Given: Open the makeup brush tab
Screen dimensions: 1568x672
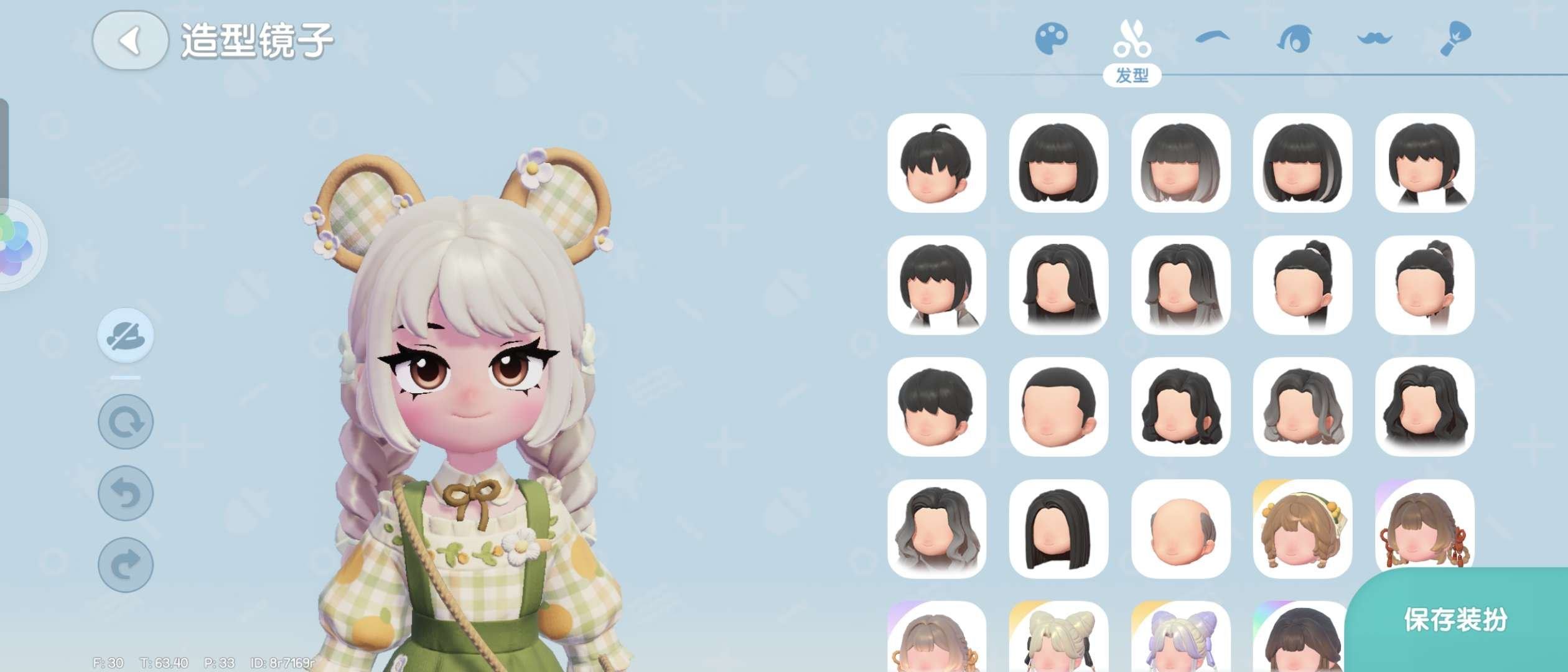Looking at the screenshot, I should coord(1456,39).
